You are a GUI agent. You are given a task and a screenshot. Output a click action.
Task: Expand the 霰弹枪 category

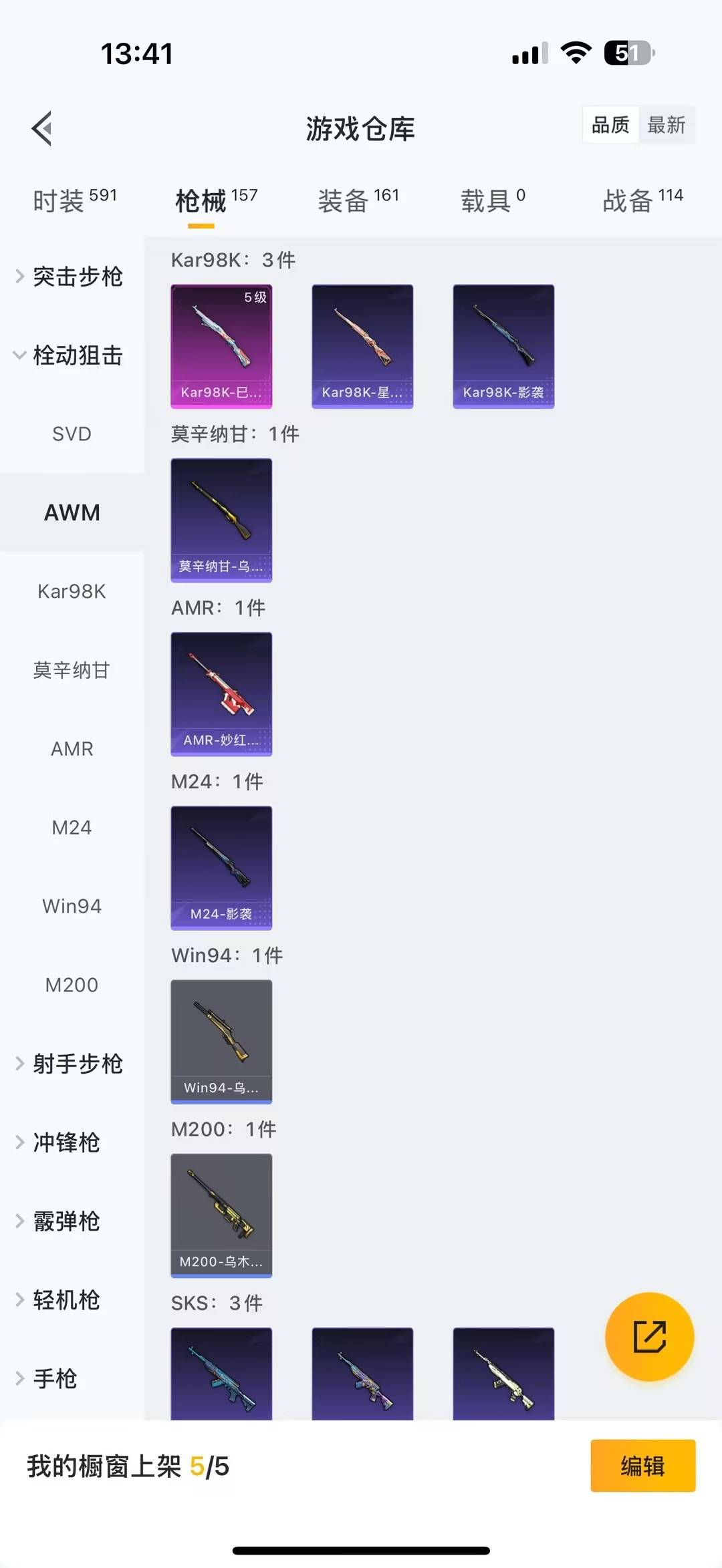click(x=66, y=1221)
